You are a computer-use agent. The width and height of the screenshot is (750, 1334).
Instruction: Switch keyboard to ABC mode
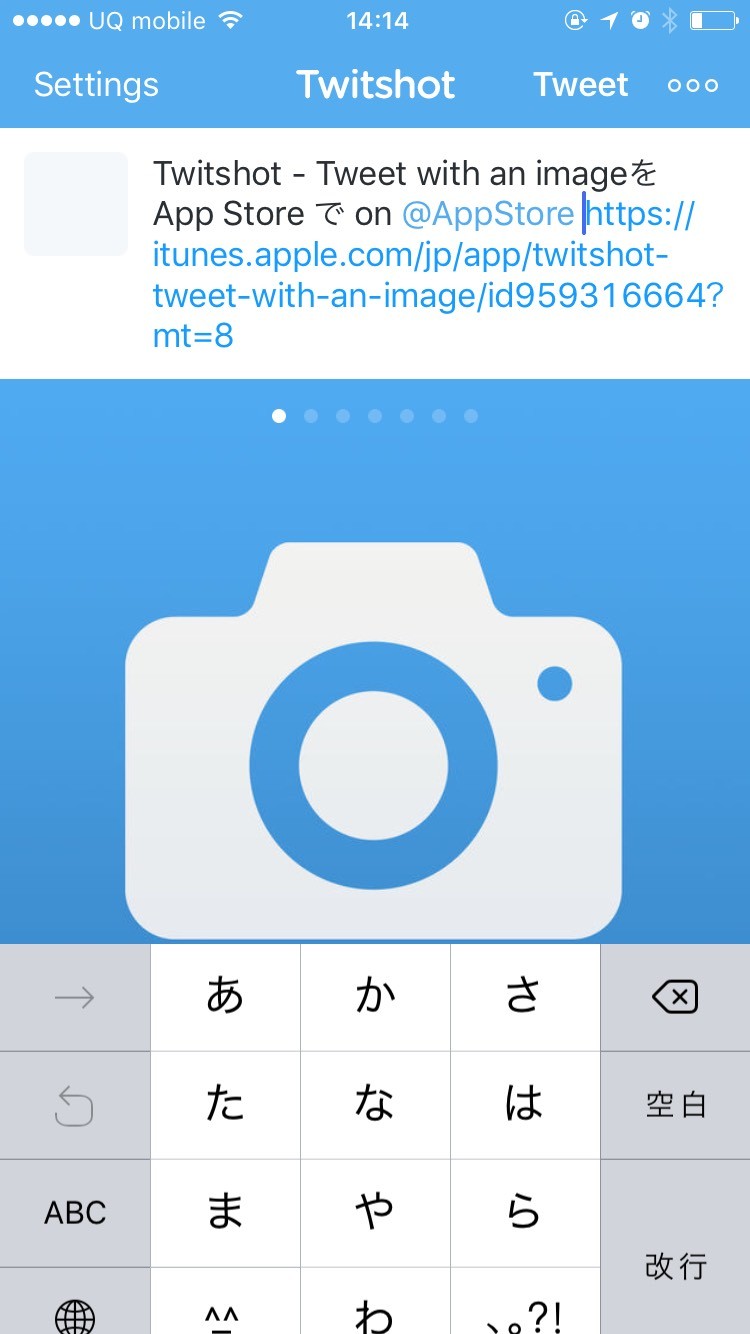[x=75, y=1213]
